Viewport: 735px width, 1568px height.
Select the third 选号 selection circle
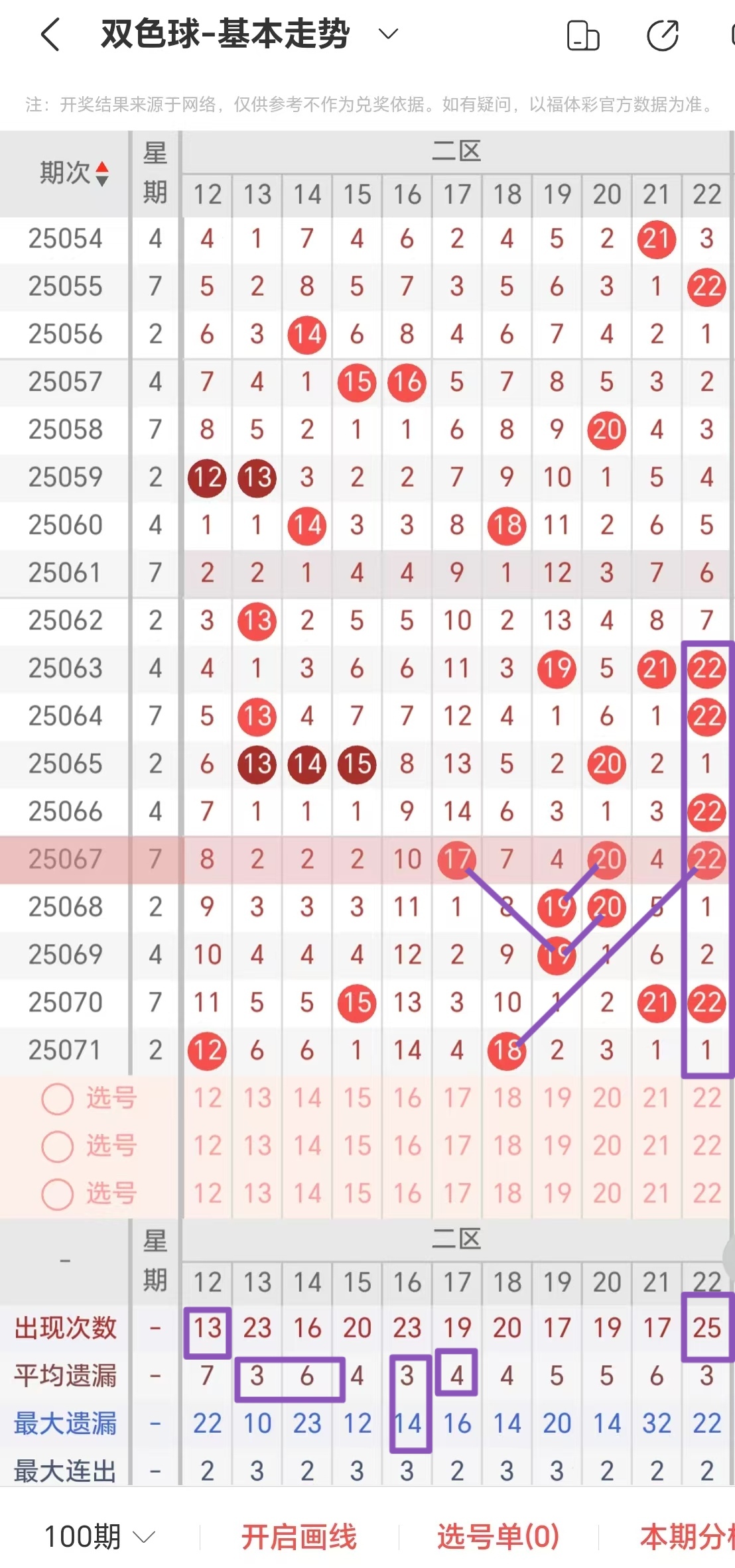pos(56,1193)
